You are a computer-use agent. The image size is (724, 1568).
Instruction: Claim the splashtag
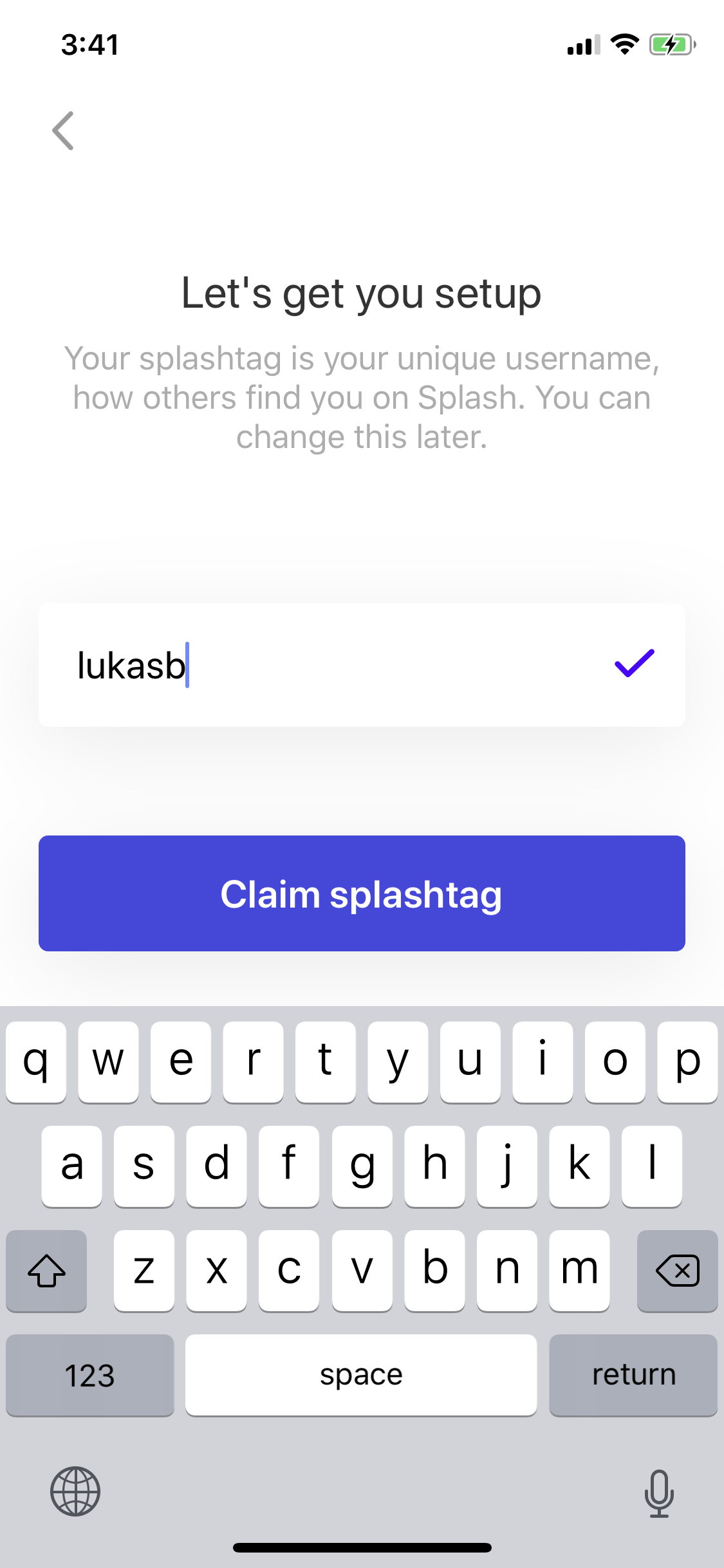click(362, 893)
